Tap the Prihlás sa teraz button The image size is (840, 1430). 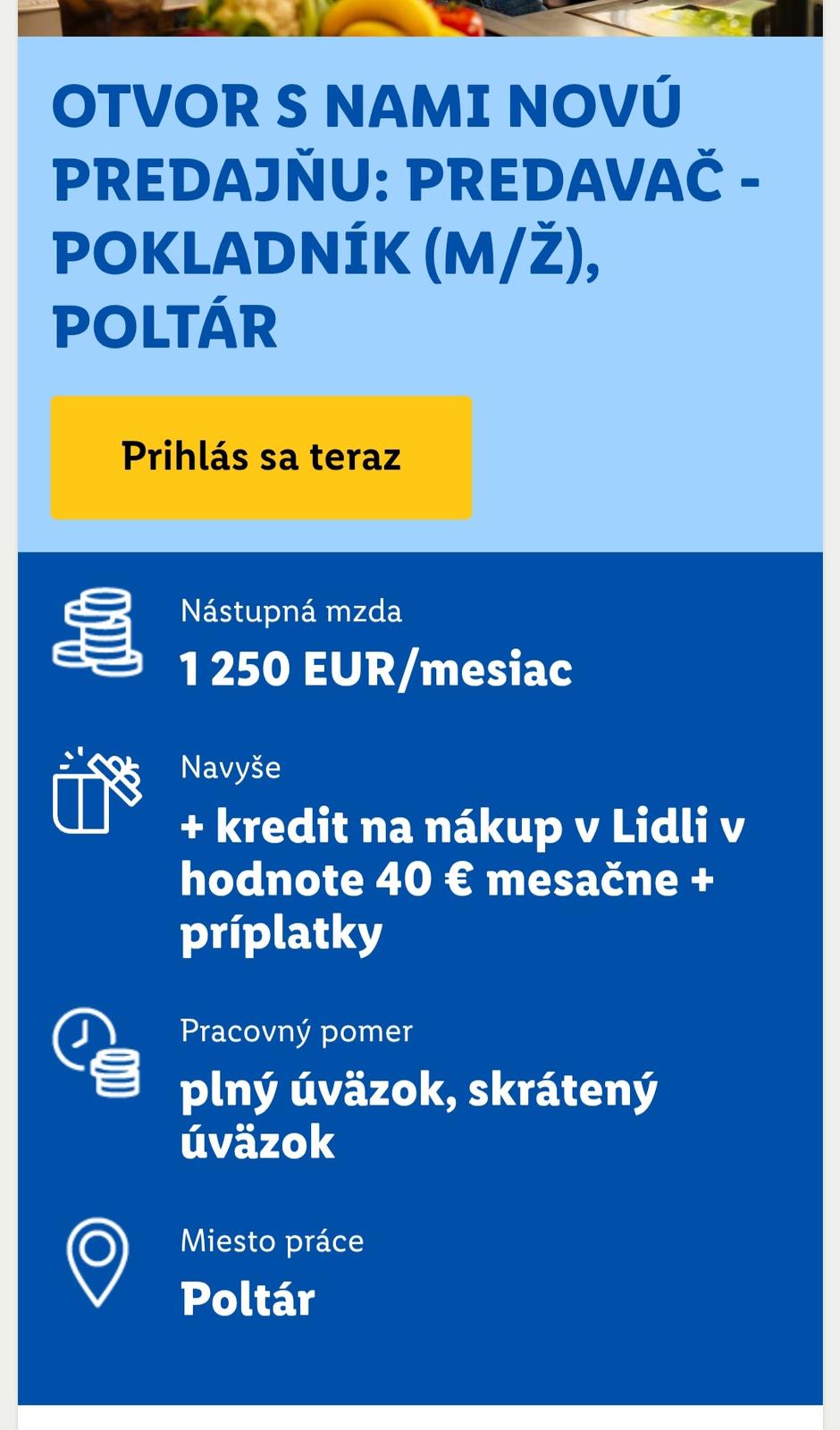pyautogui.click(x=261, y=458)
